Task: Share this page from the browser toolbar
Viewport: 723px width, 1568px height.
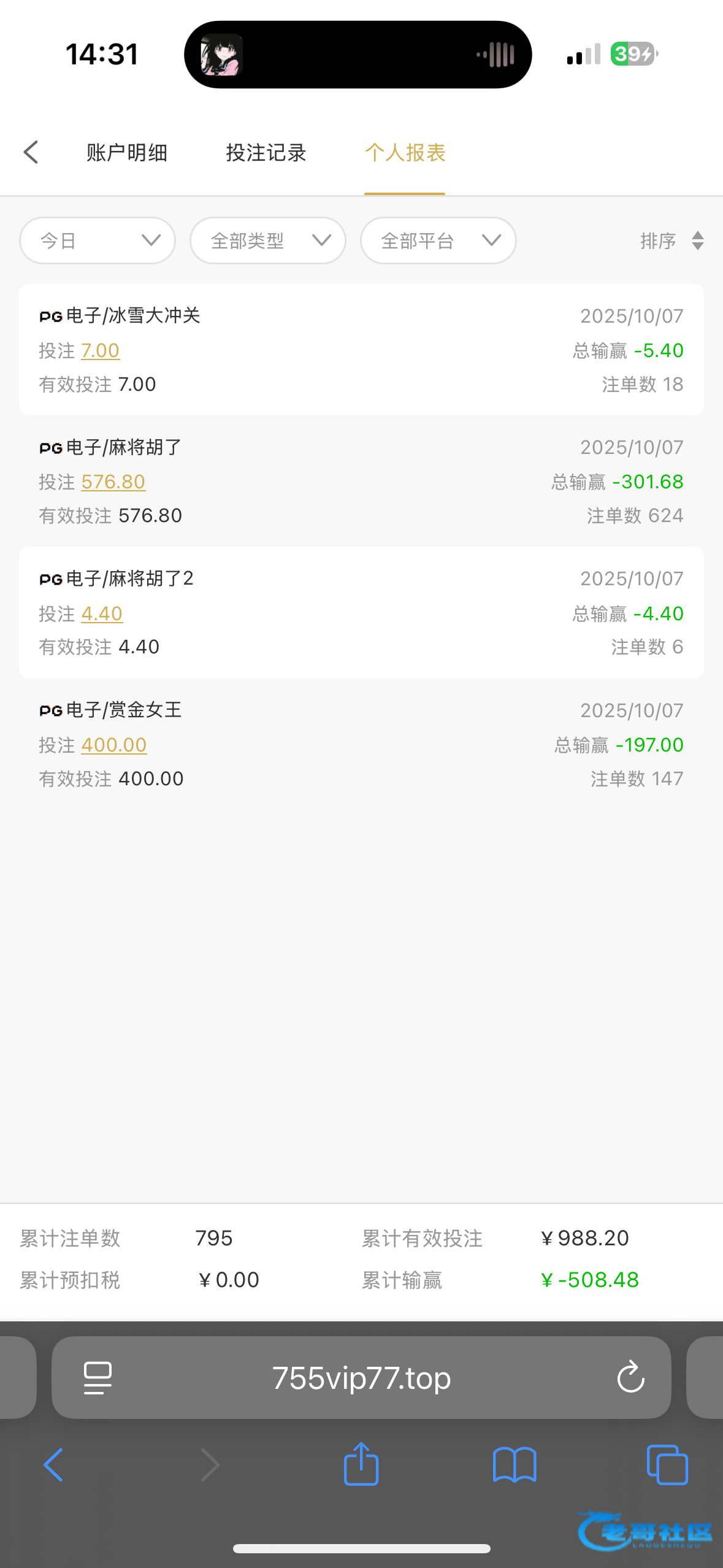Action: tap(361, 1465)
